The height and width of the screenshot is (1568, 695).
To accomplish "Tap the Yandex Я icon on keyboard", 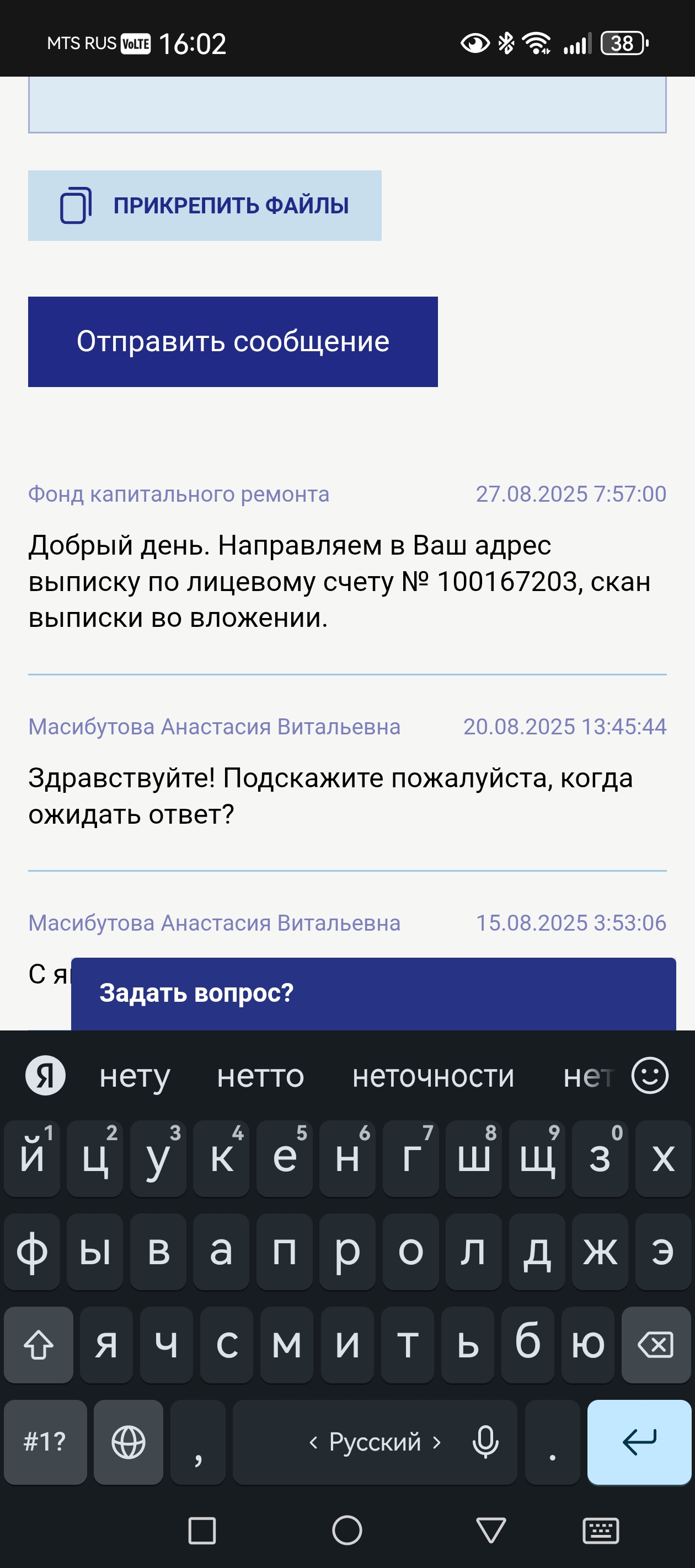I will (x=45, y=1076).
